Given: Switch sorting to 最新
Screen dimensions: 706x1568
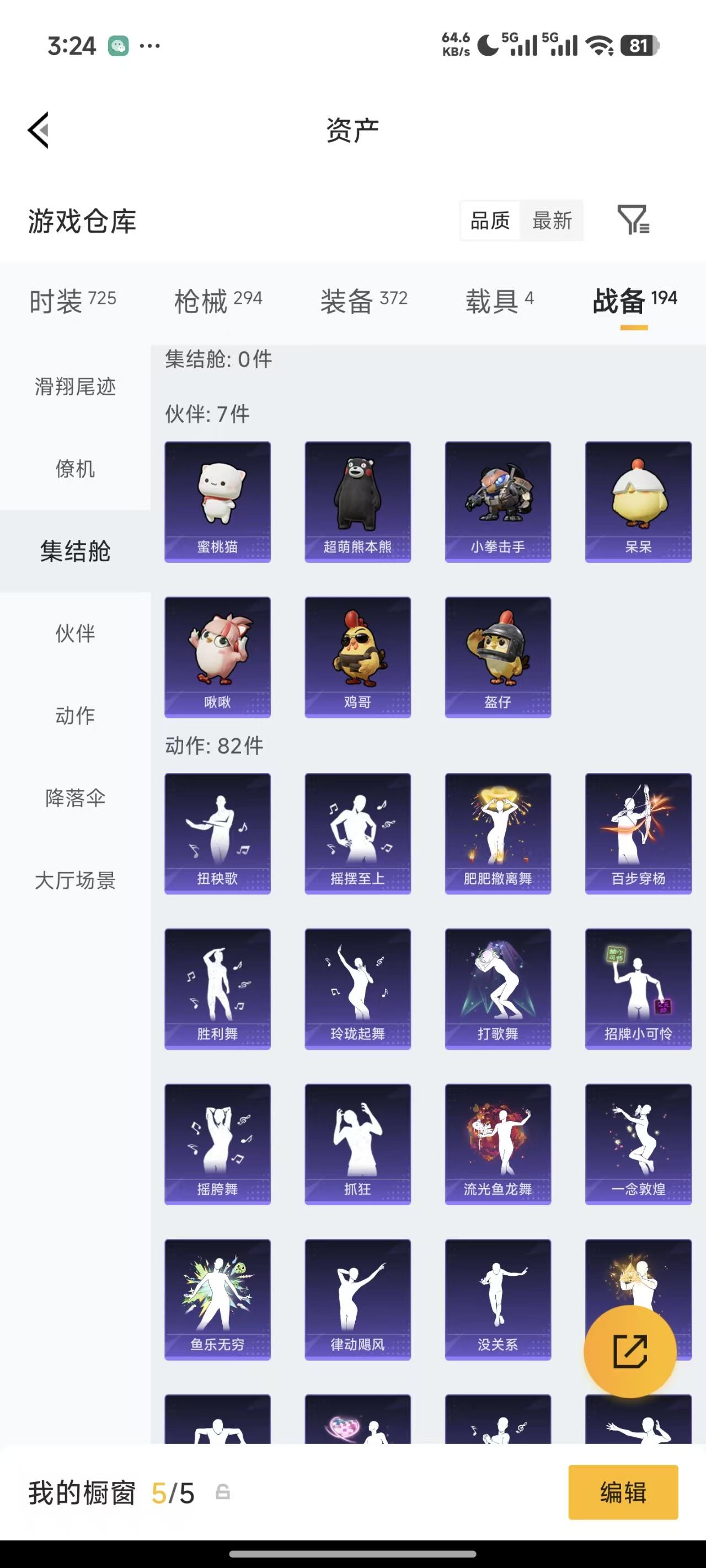Looking at the screenshot, I should (551, 221).
